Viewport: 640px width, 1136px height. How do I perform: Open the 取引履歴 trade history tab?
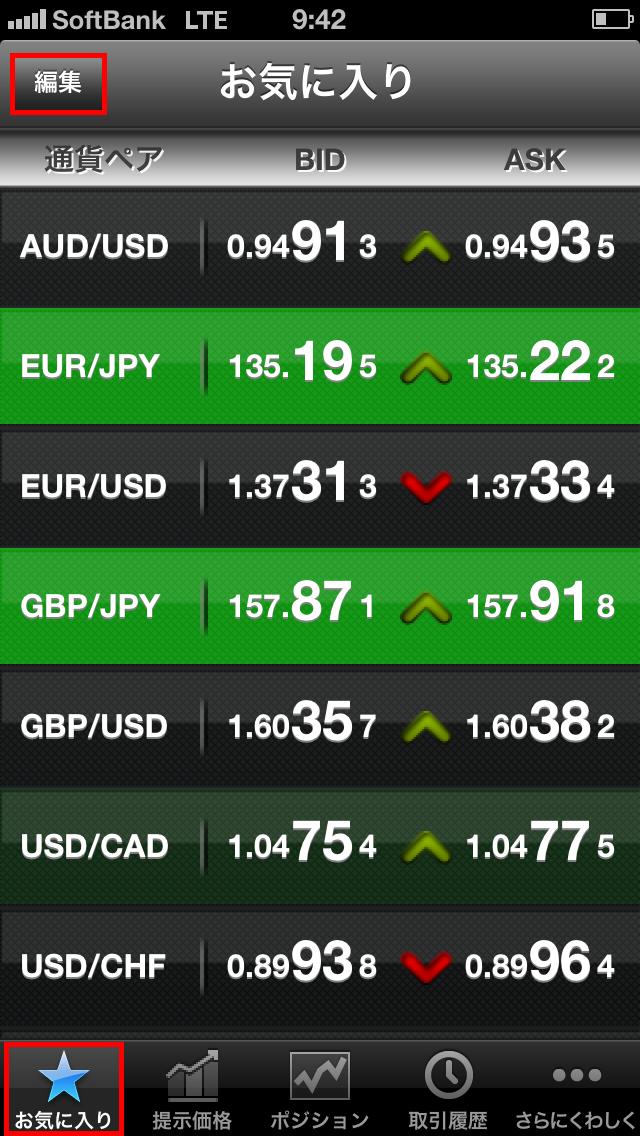(x=448, y=1088)
